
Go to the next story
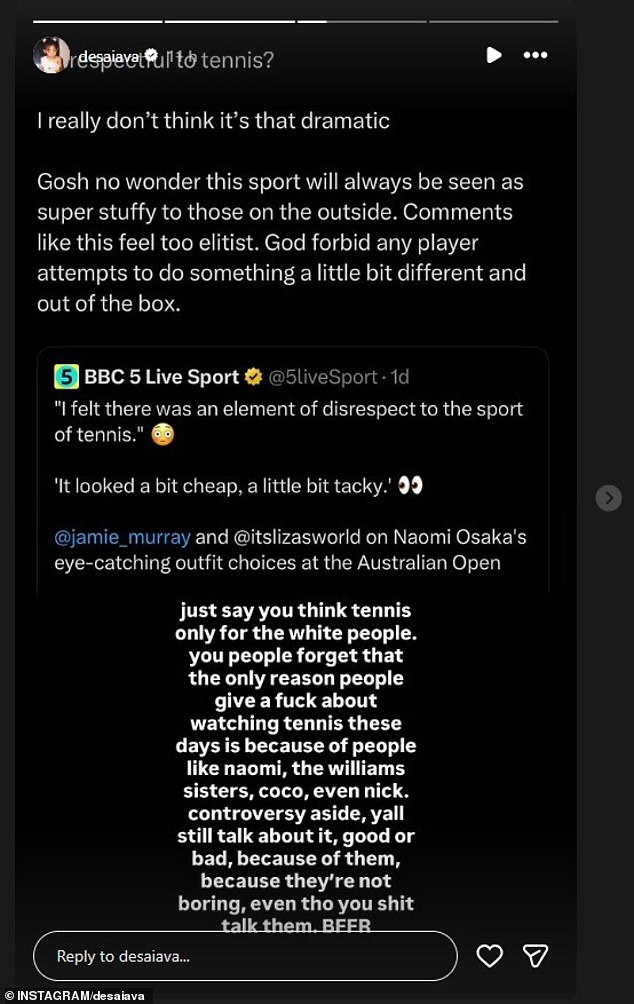coord(608,497)
